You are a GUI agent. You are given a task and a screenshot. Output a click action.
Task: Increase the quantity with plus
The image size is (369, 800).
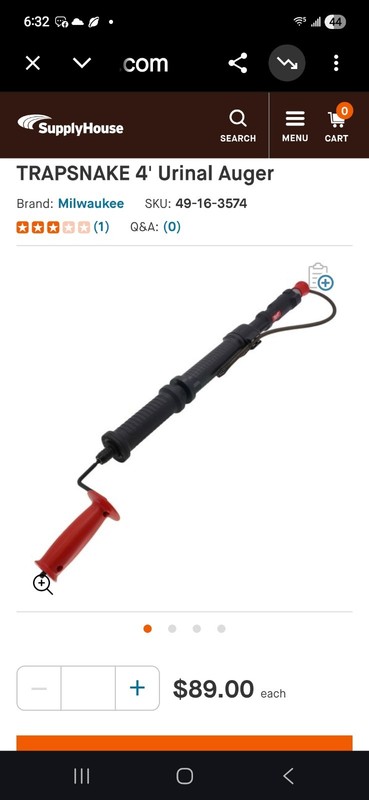[x=137, y=688]
